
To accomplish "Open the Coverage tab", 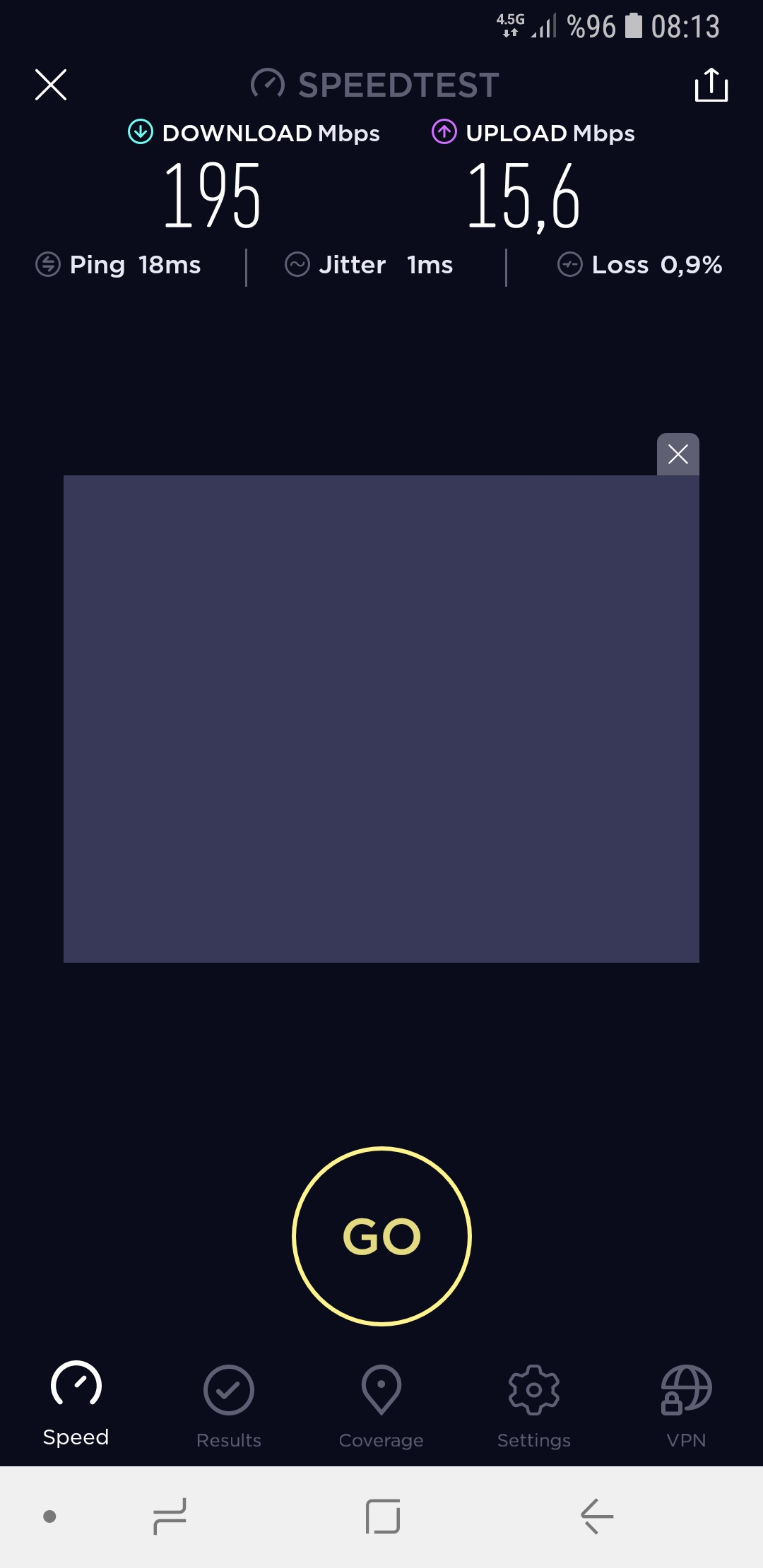I will pyautogui.click(x=381, y=1407).
